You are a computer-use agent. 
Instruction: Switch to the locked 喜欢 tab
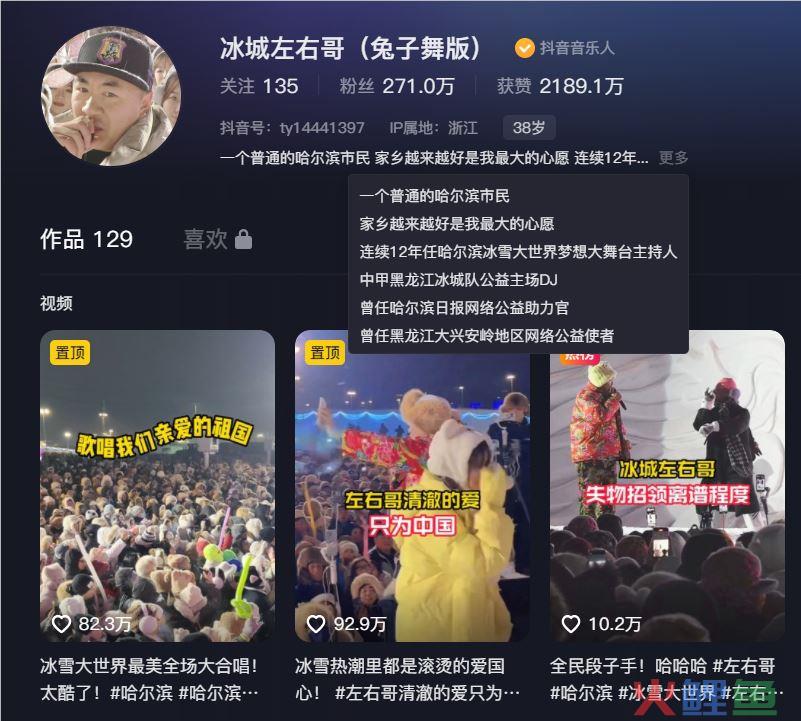coord(217,239)
